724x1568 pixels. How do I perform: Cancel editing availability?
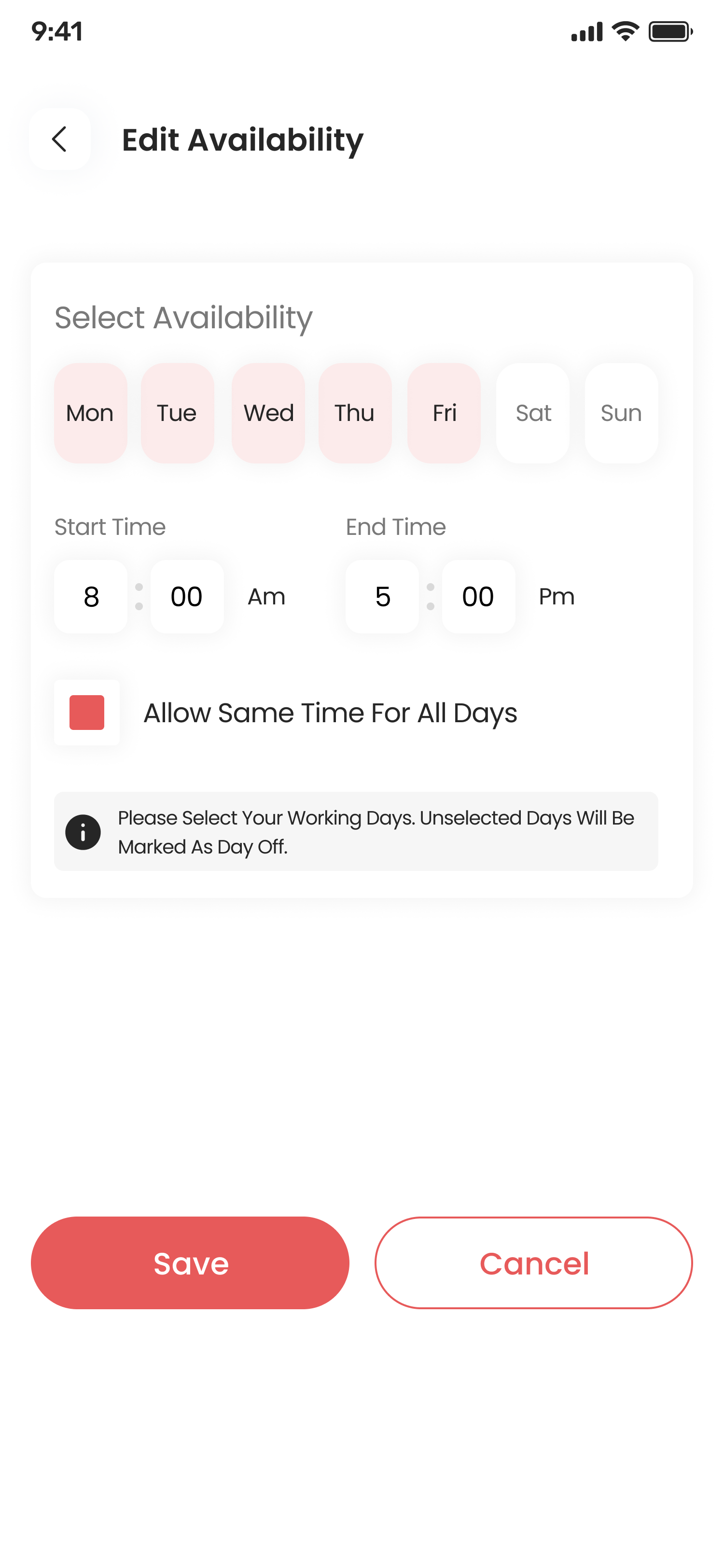[533, 1262]
